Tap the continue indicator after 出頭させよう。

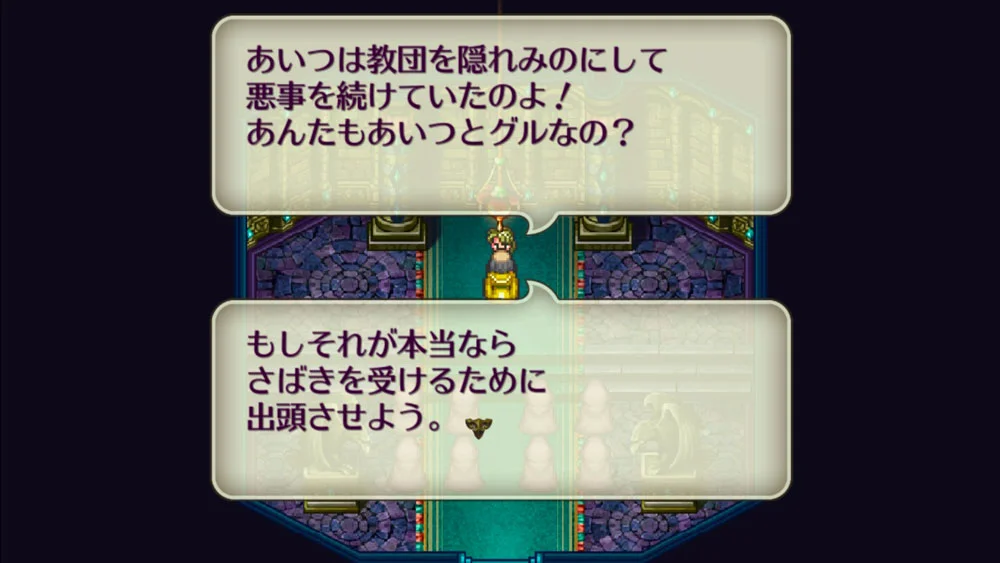click(480, 427)
